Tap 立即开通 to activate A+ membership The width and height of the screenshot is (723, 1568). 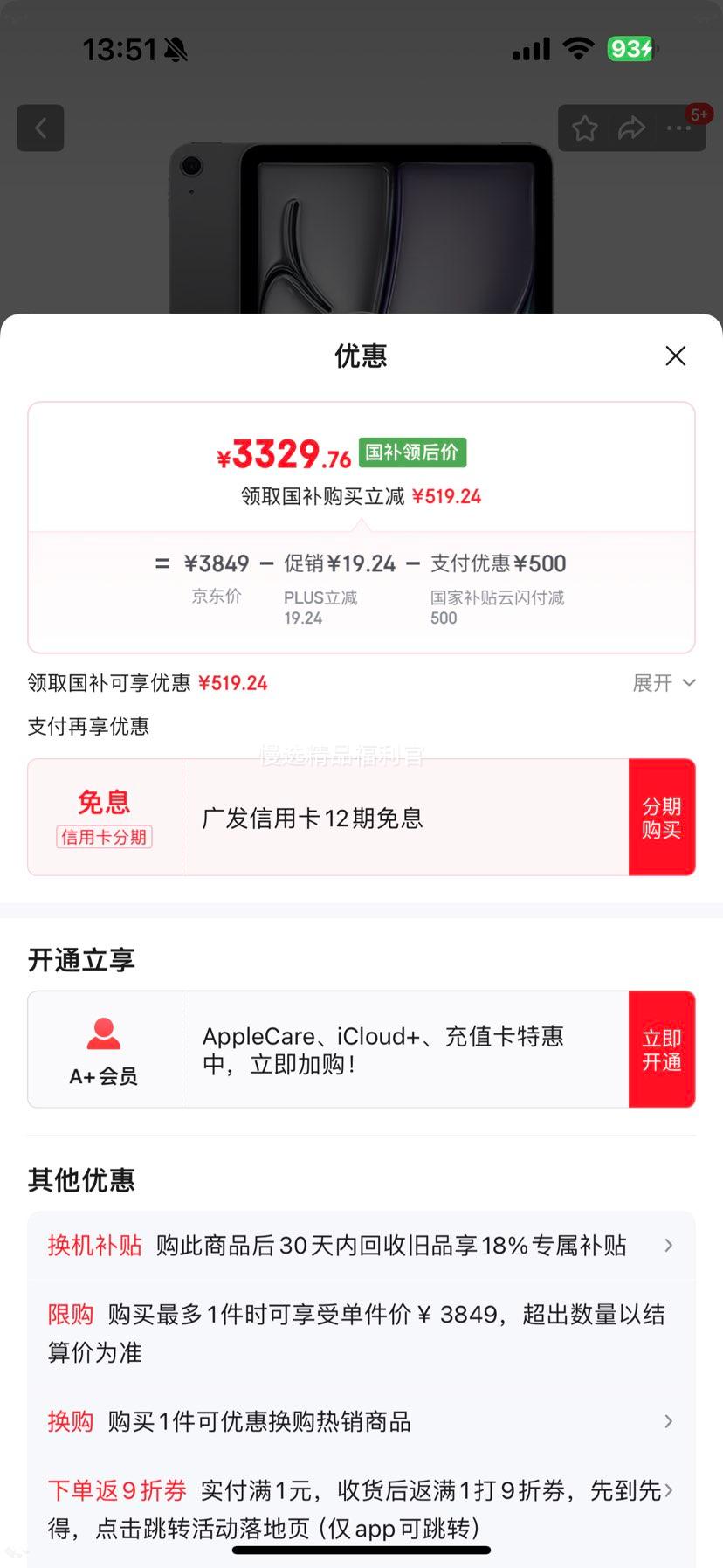(662, 1049)
